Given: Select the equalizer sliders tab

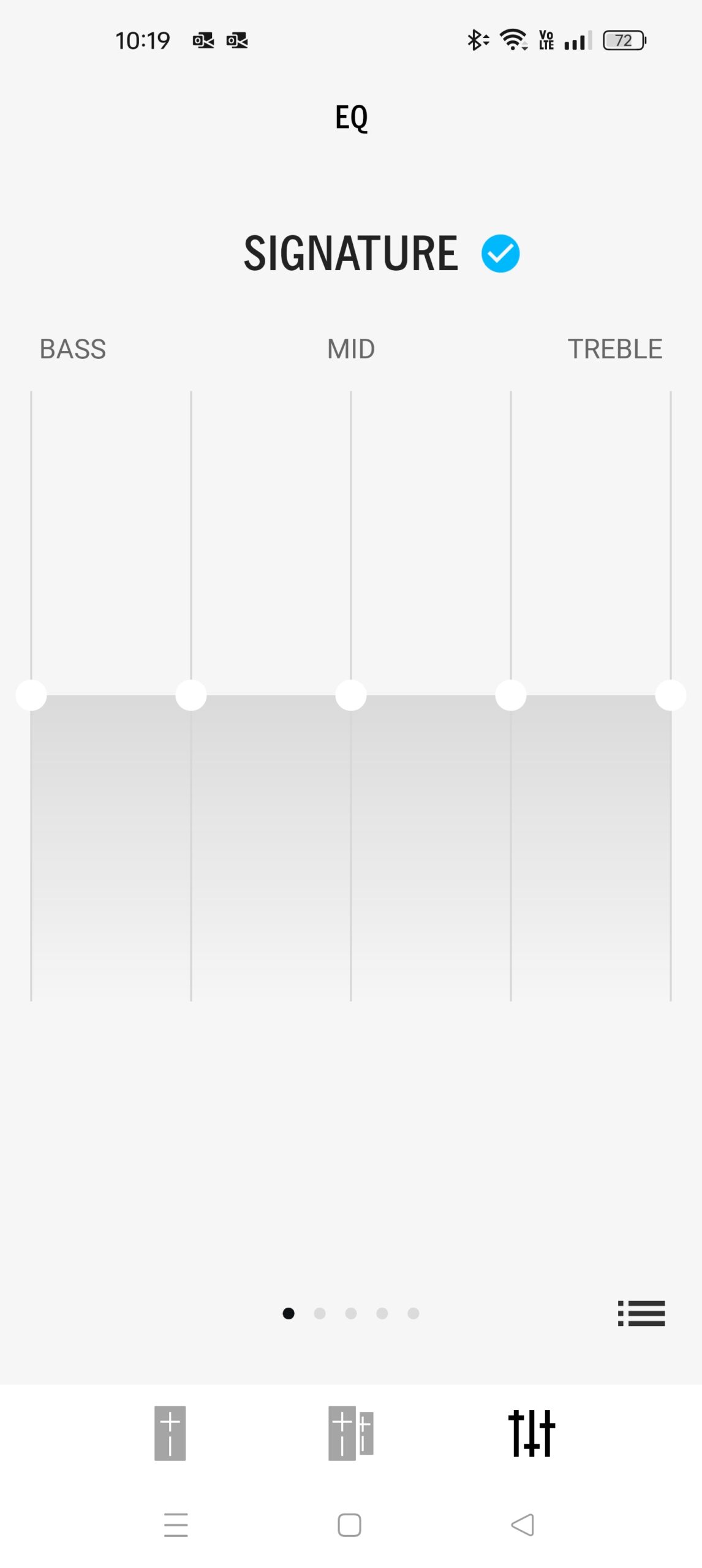Looking at the screenshot, I should click(531, 1433).
